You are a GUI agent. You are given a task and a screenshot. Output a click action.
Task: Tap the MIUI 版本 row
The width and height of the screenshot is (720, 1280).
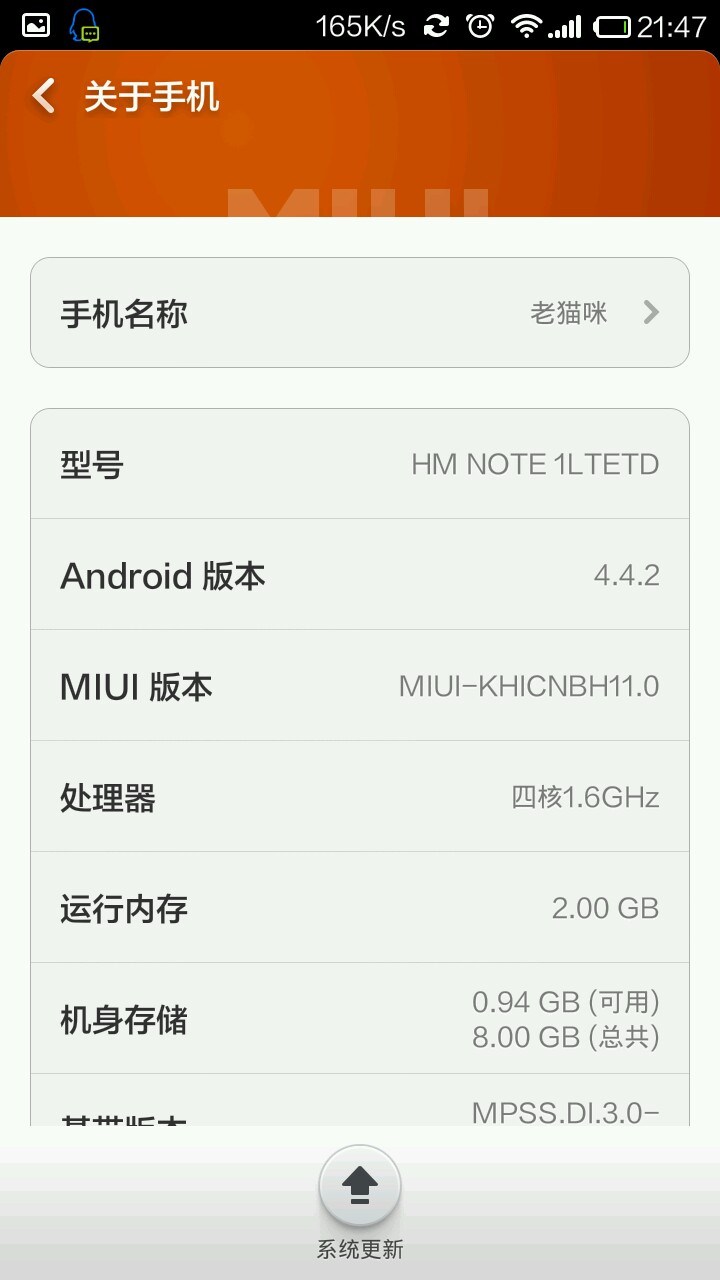coord(360,686)
